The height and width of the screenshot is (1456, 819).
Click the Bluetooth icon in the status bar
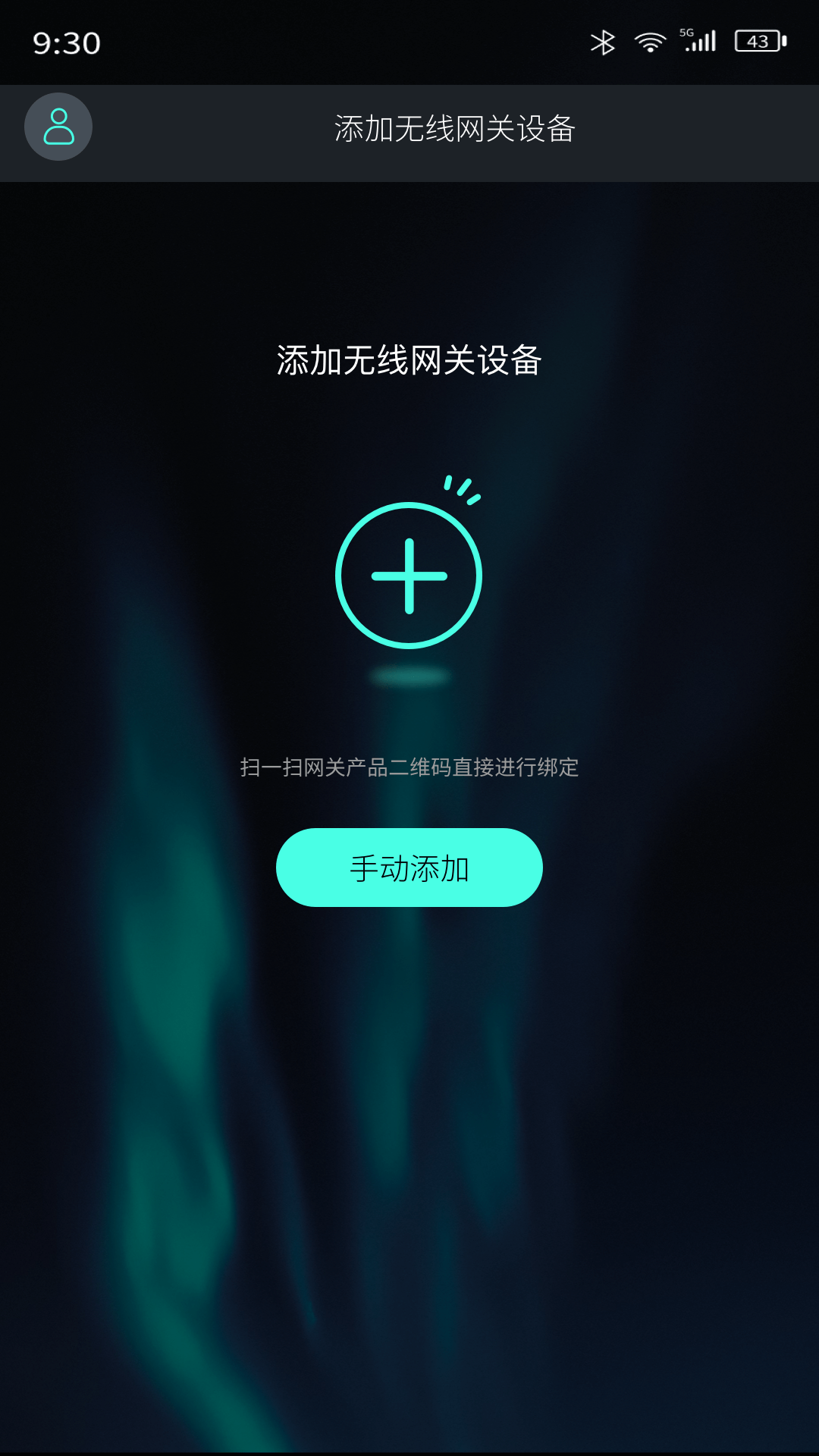click(x=604, y=42)
